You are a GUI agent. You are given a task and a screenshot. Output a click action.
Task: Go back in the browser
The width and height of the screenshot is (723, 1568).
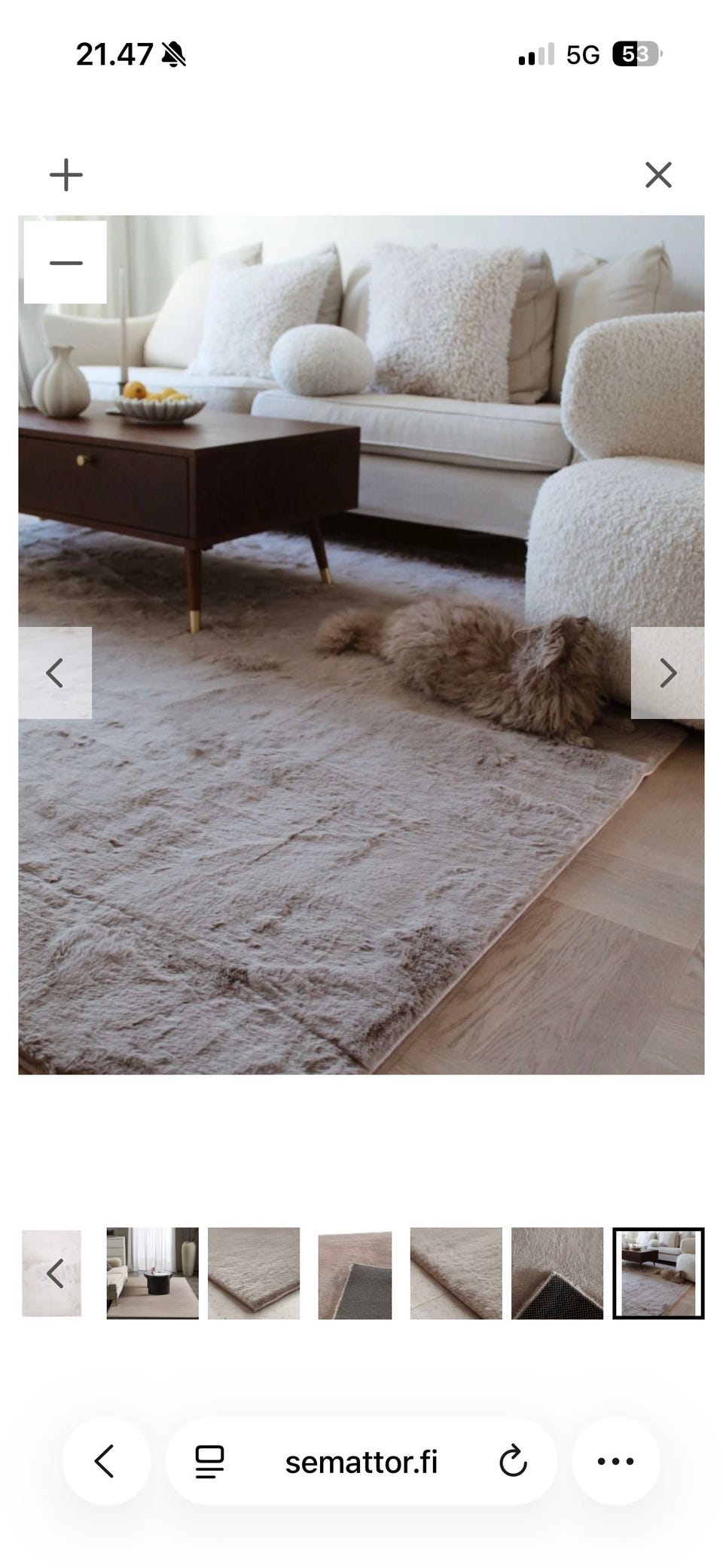pyautogui.click(x=105, y=1461)
